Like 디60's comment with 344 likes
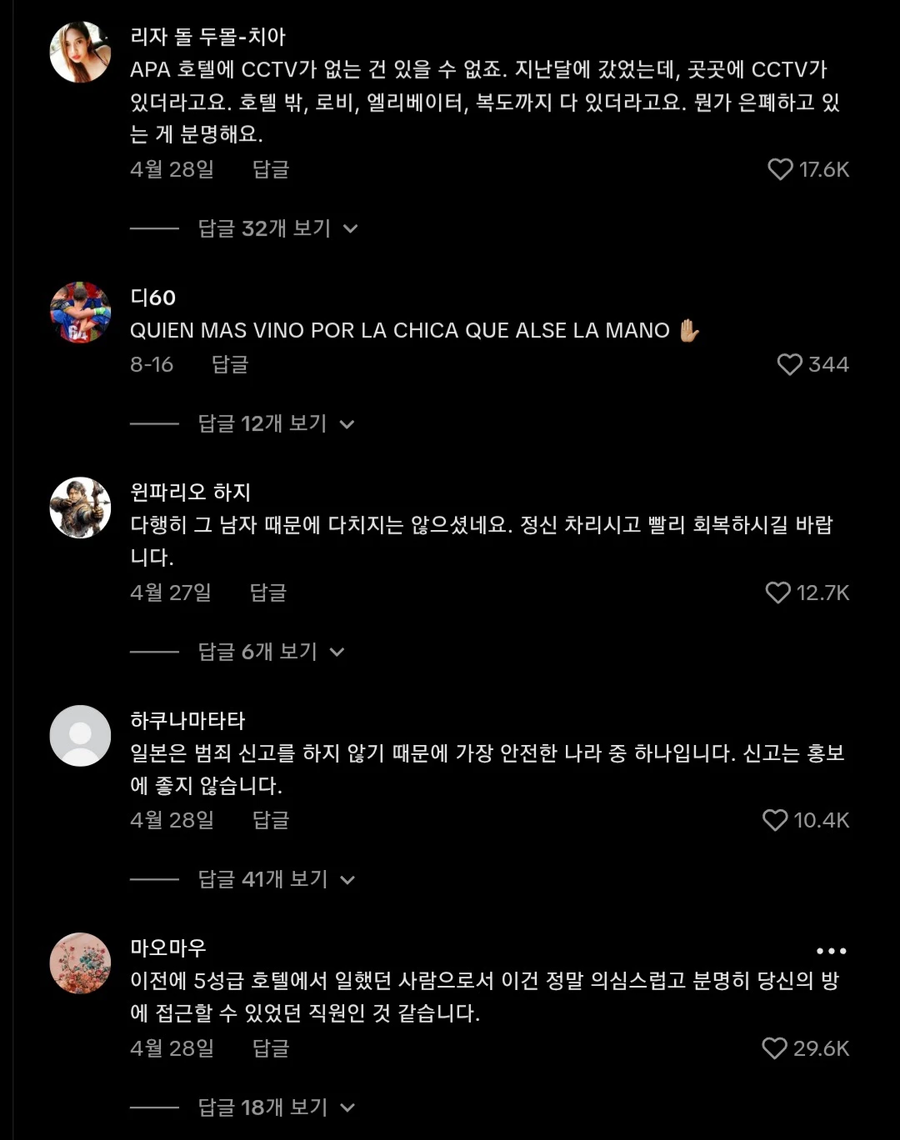Screen dimensions: 900x1140 pos(790,364)
